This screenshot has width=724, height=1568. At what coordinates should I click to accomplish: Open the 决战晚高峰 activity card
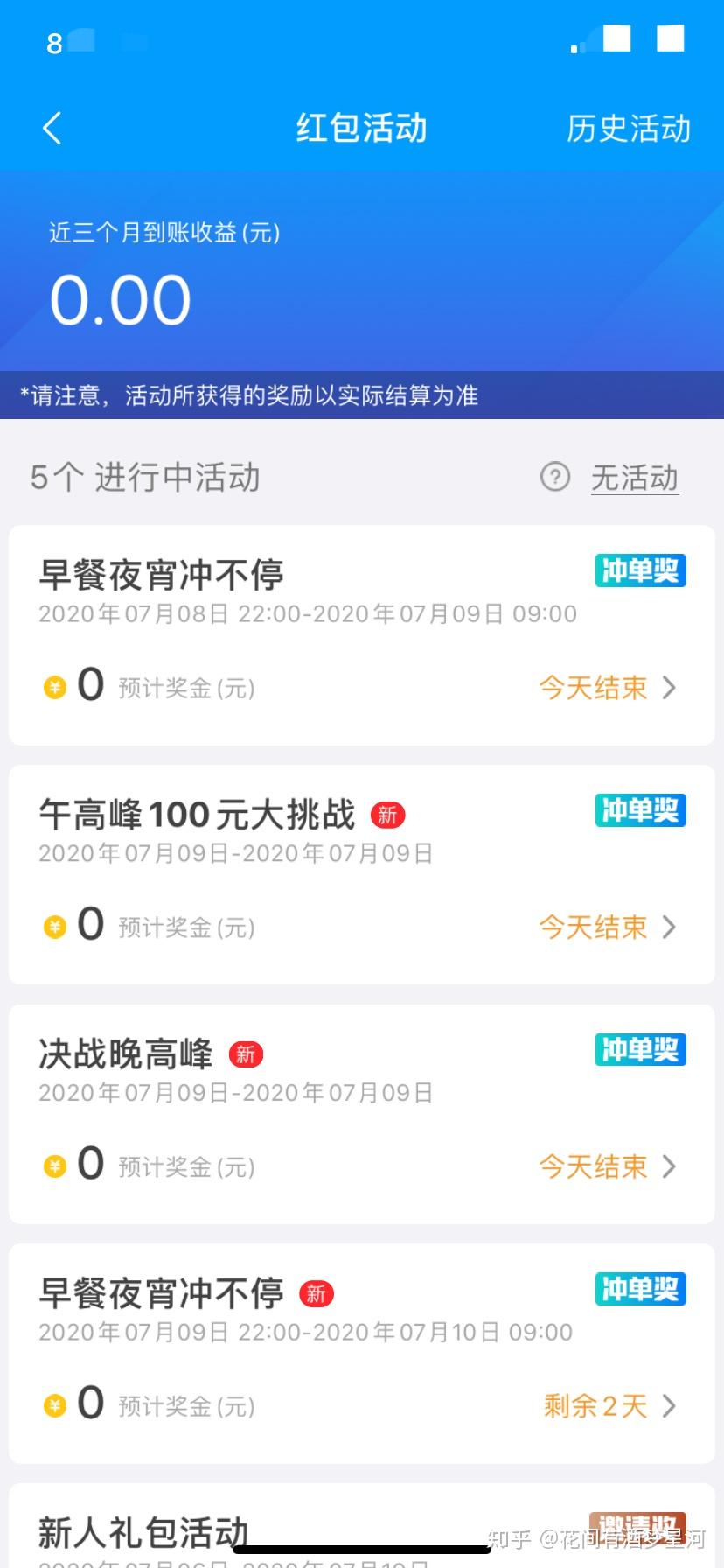361,1113
